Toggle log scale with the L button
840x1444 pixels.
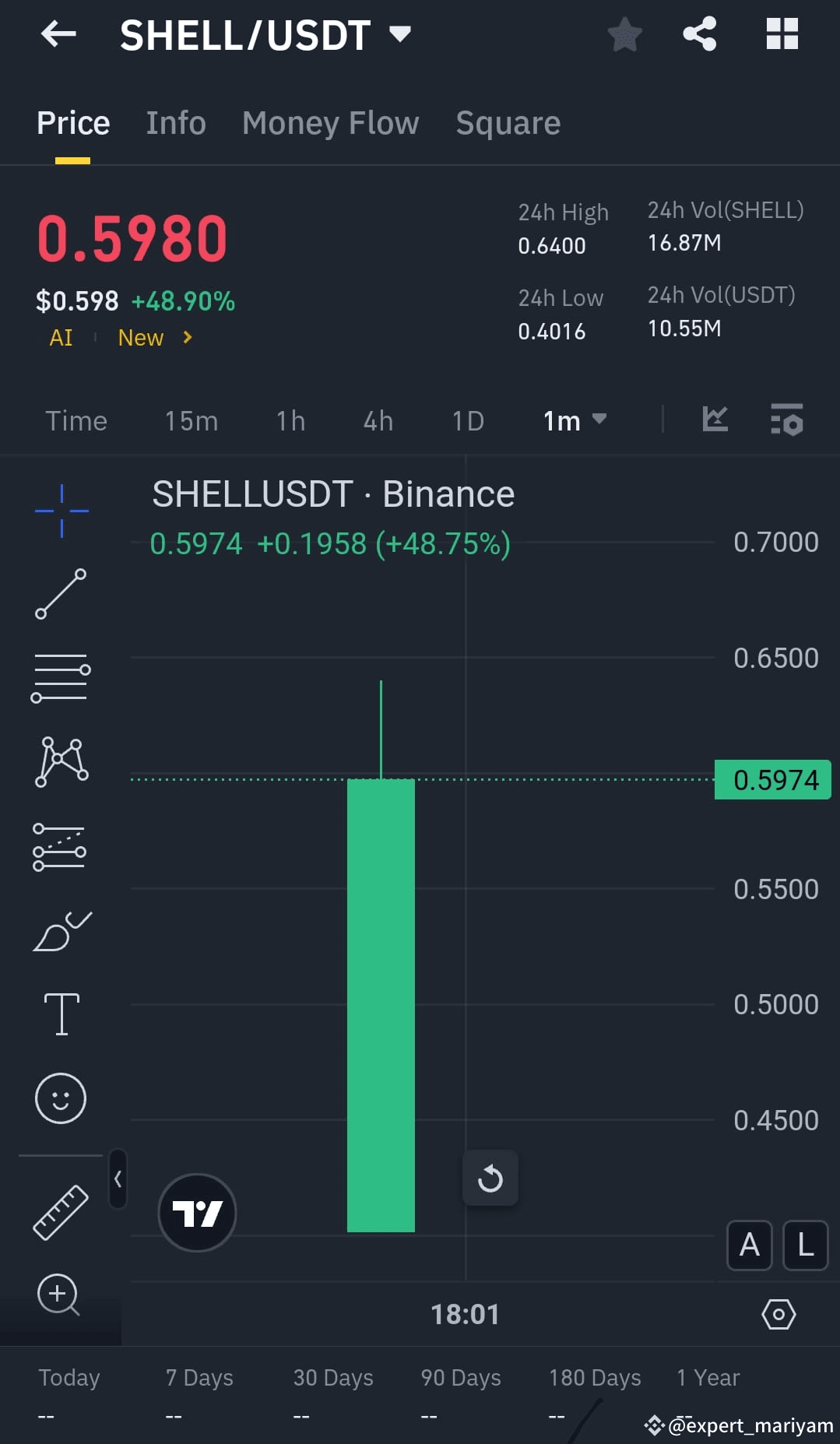[x=805, y=1245]
